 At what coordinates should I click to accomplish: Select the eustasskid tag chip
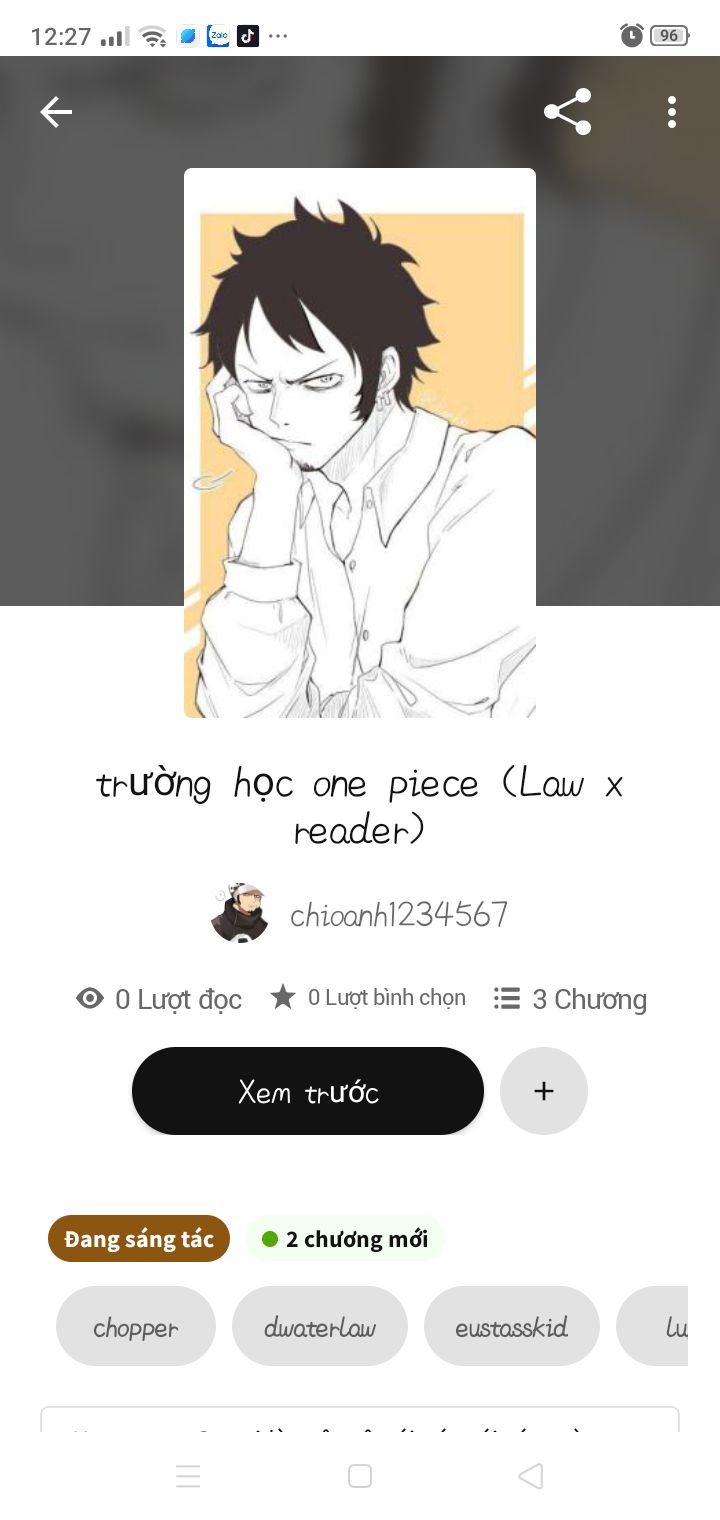tap(511, 1327)
